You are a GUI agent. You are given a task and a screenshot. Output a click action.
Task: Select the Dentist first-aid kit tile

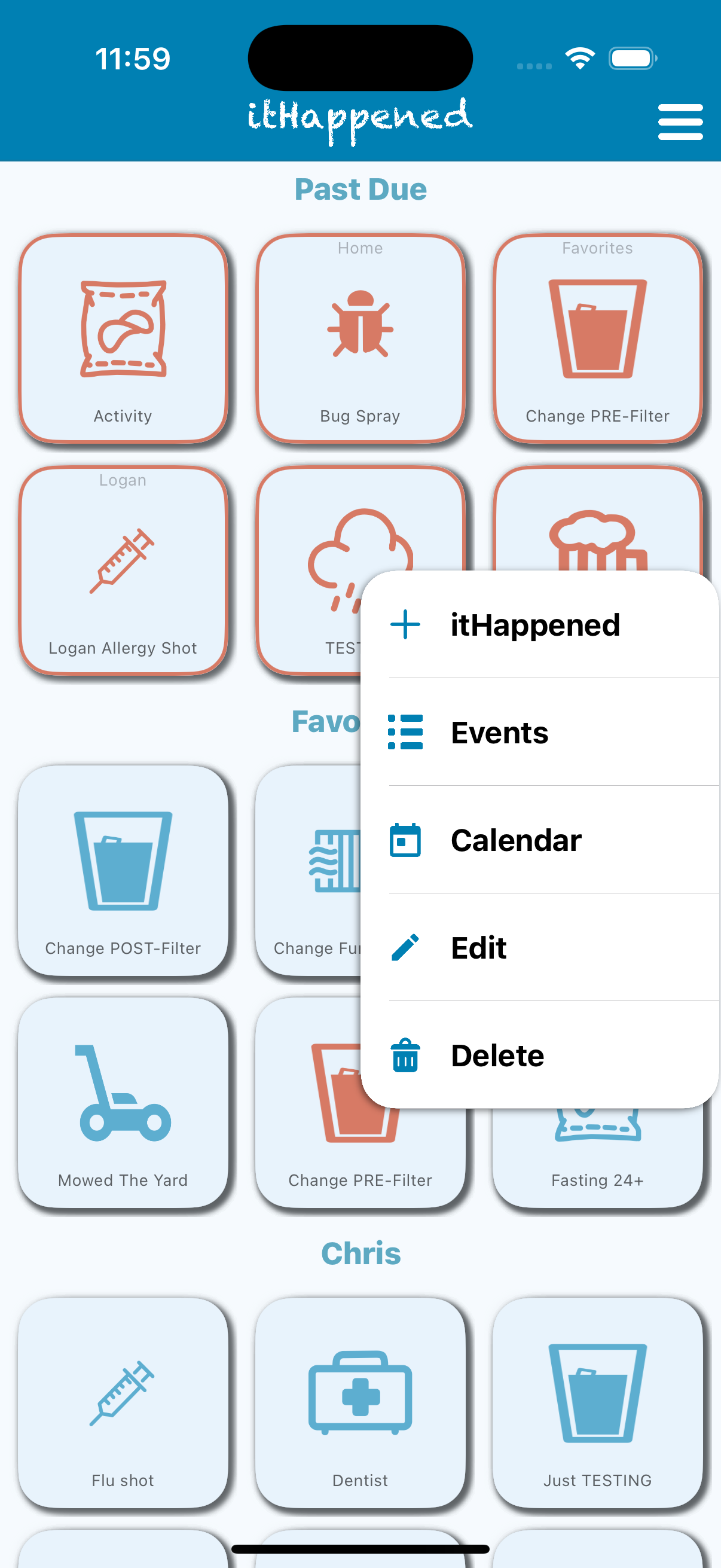coord(360,1394)
